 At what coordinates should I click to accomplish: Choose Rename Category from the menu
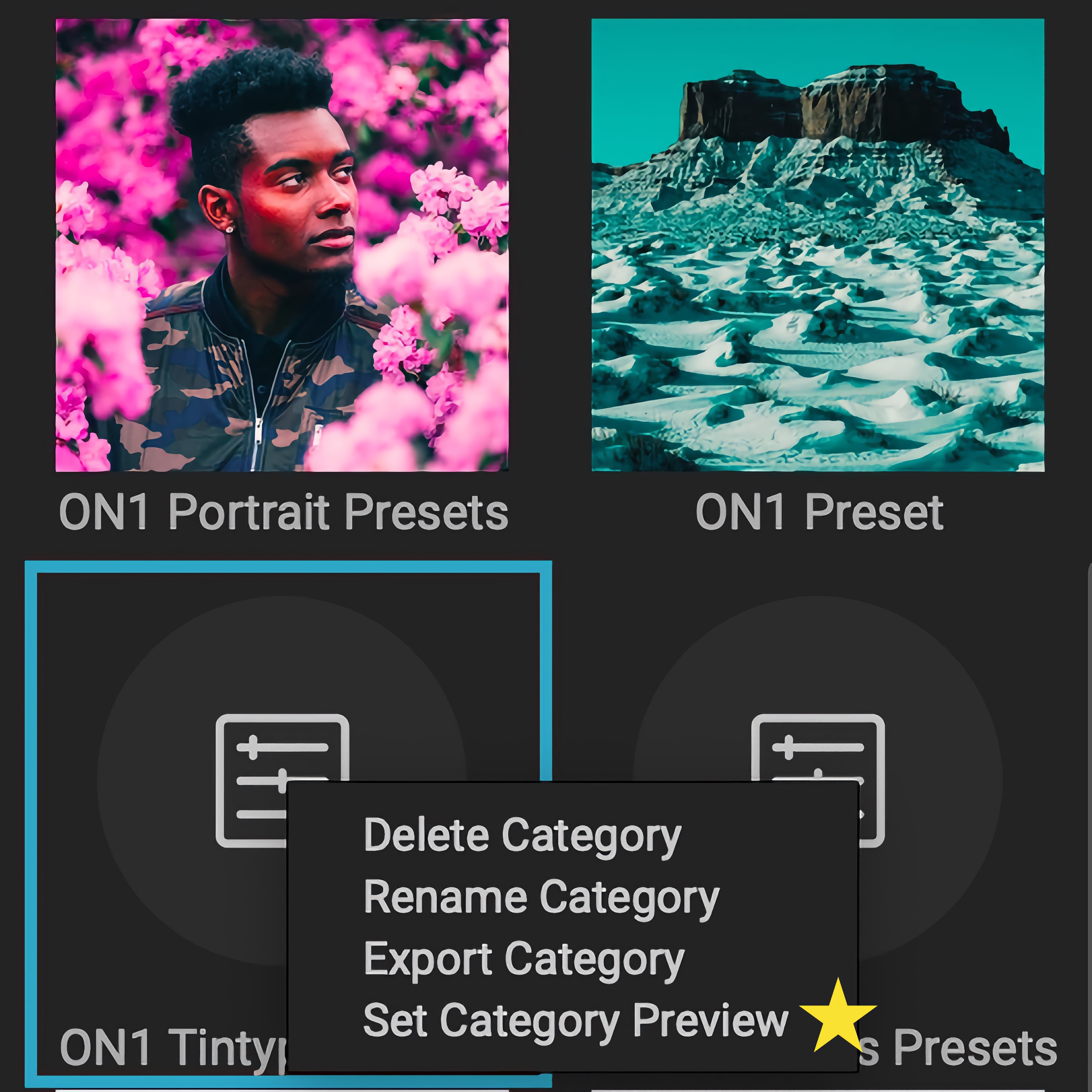[x=541, y=898]
